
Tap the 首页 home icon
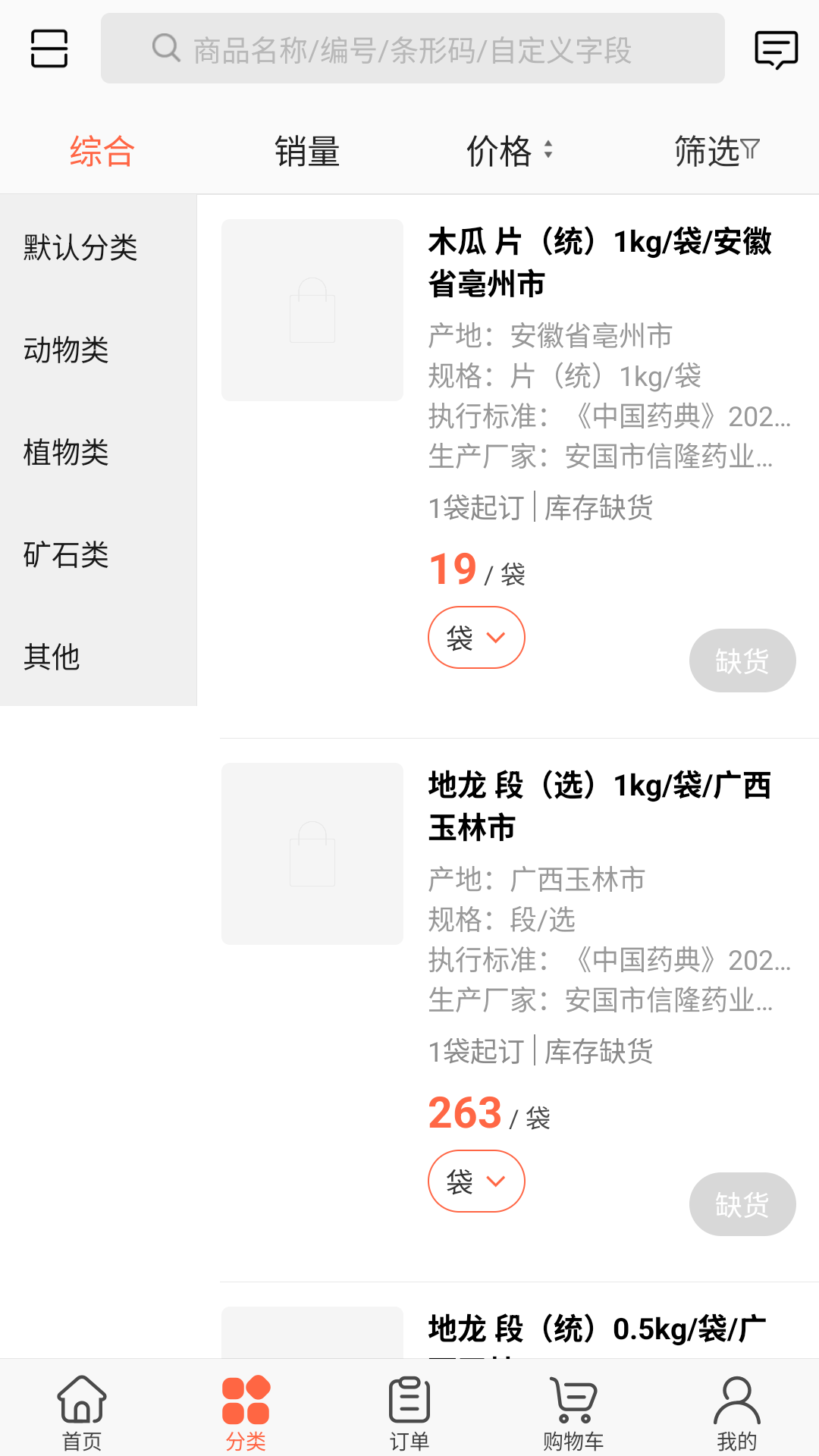tap(81, 1407)
